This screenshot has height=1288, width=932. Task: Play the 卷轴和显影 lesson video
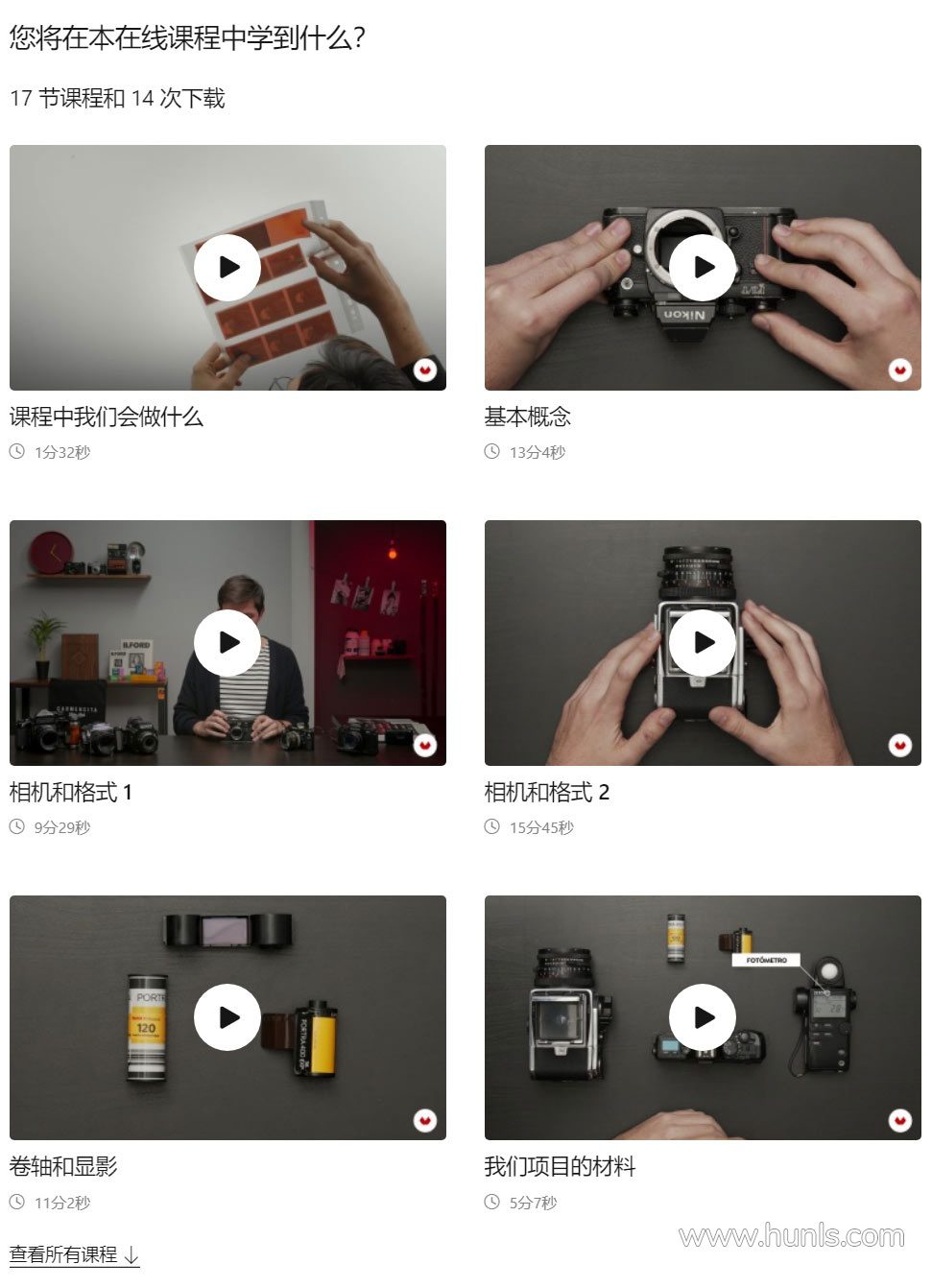click(227, 1017)
